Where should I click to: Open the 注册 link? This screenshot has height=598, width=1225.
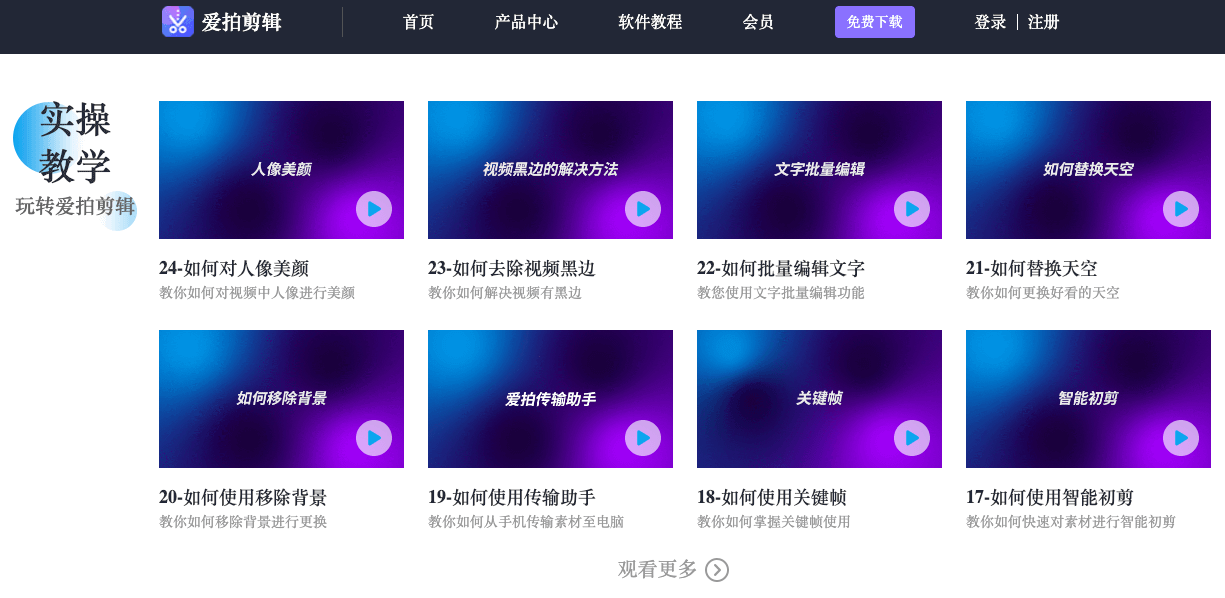(1043, 22)
